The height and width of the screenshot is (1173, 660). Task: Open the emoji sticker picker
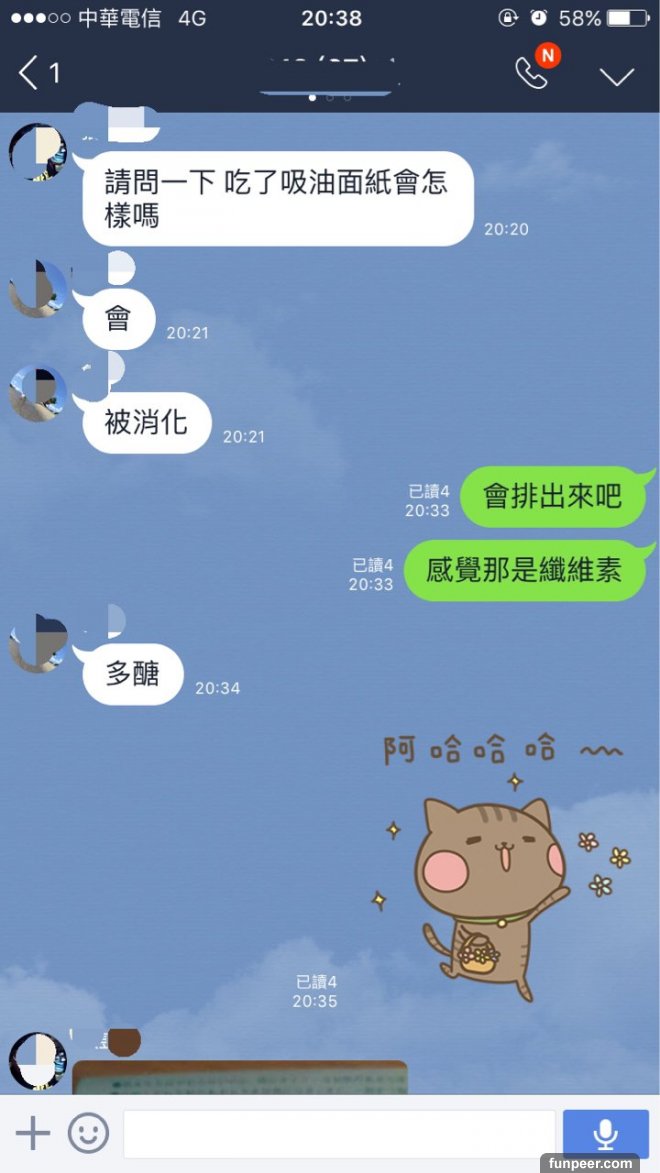(x=88, y=1133)
